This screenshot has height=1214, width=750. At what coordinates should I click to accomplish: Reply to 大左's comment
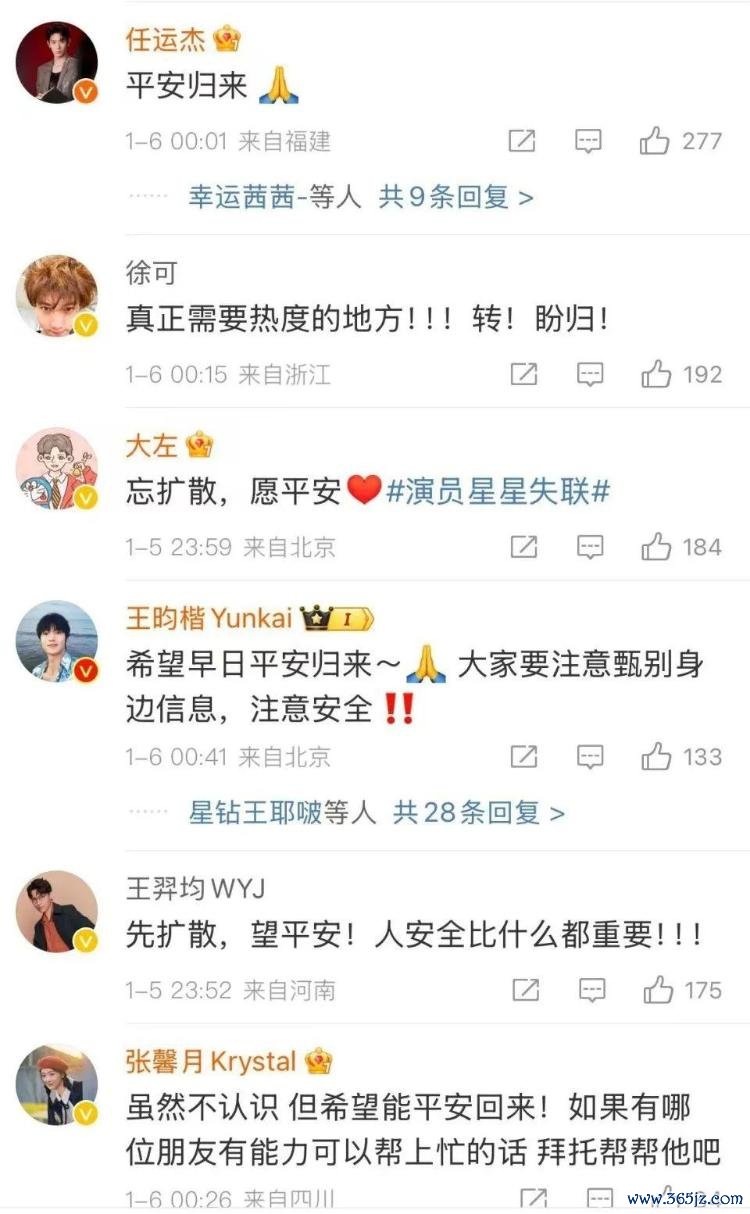pyautogui.click(x=591, y=546)
